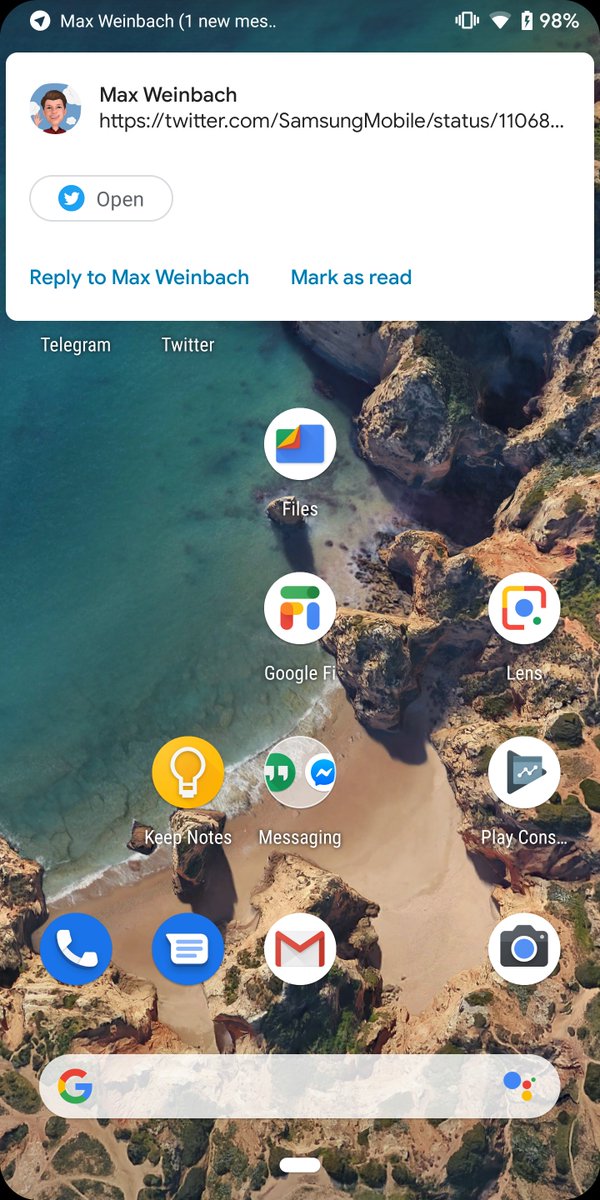Tap the Google search bar
Image resolution: width=600 pixels, height=1200 pixels.
coord(290,1086)
